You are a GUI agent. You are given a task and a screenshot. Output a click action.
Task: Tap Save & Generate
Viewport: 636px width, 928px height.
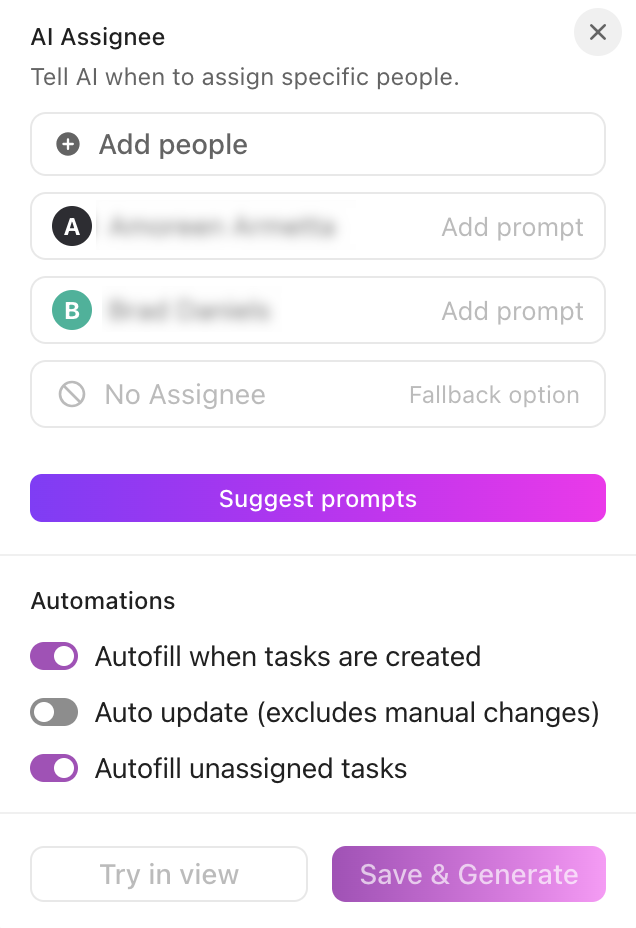[468, 874]
